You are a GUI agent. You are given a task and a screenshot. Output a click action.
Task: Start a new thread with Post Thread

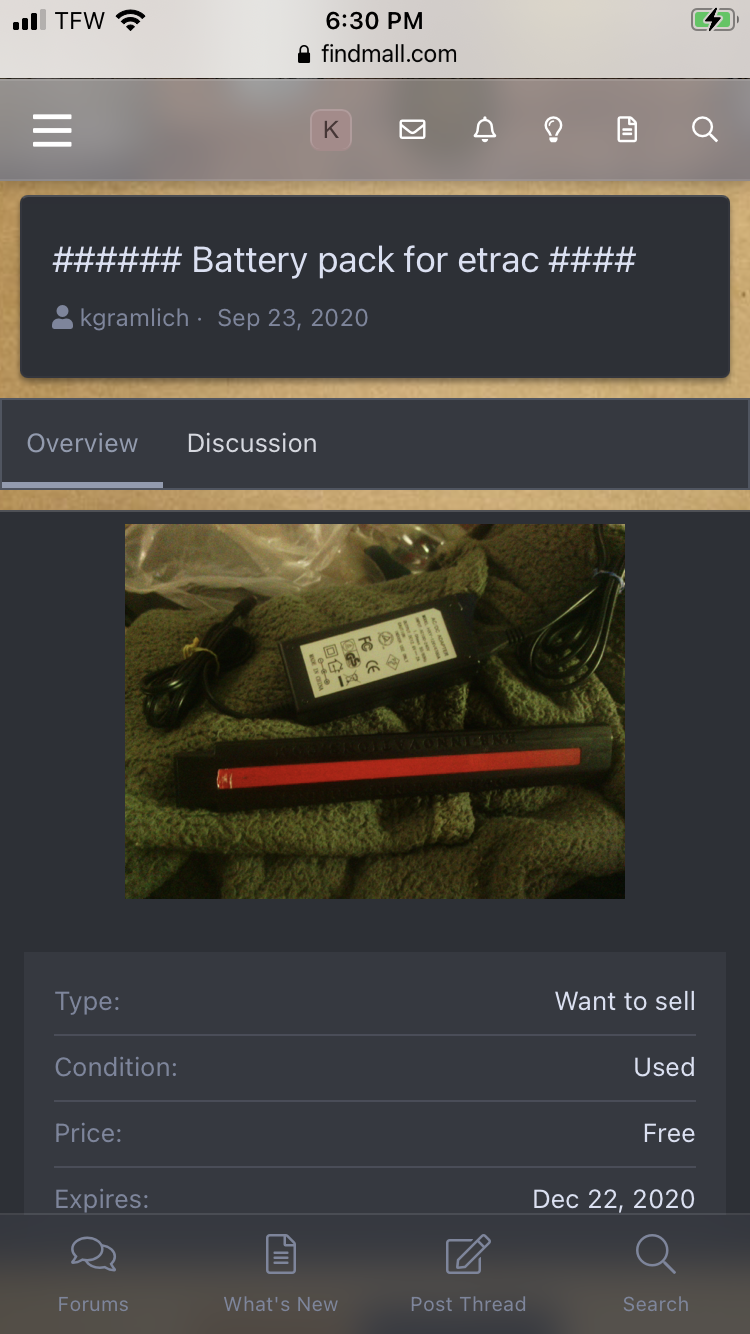(x=468, y=1274)
